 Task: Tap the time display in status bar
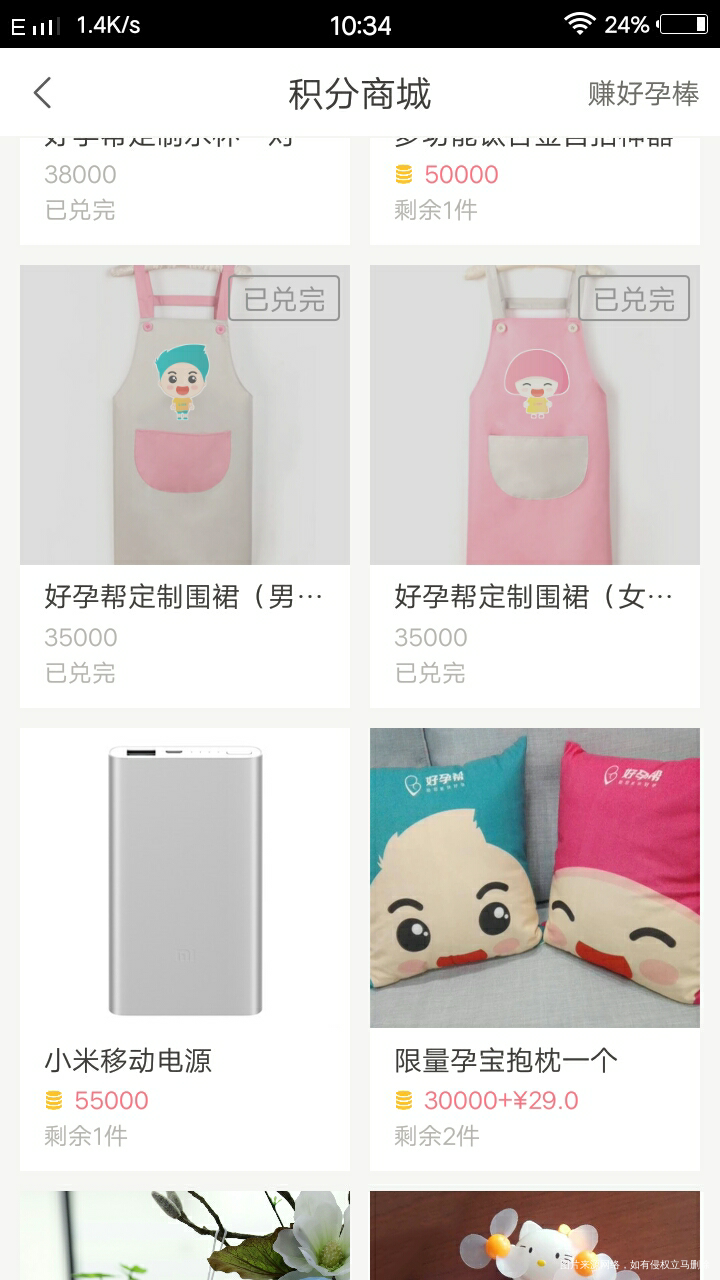[x=360, y=22]
